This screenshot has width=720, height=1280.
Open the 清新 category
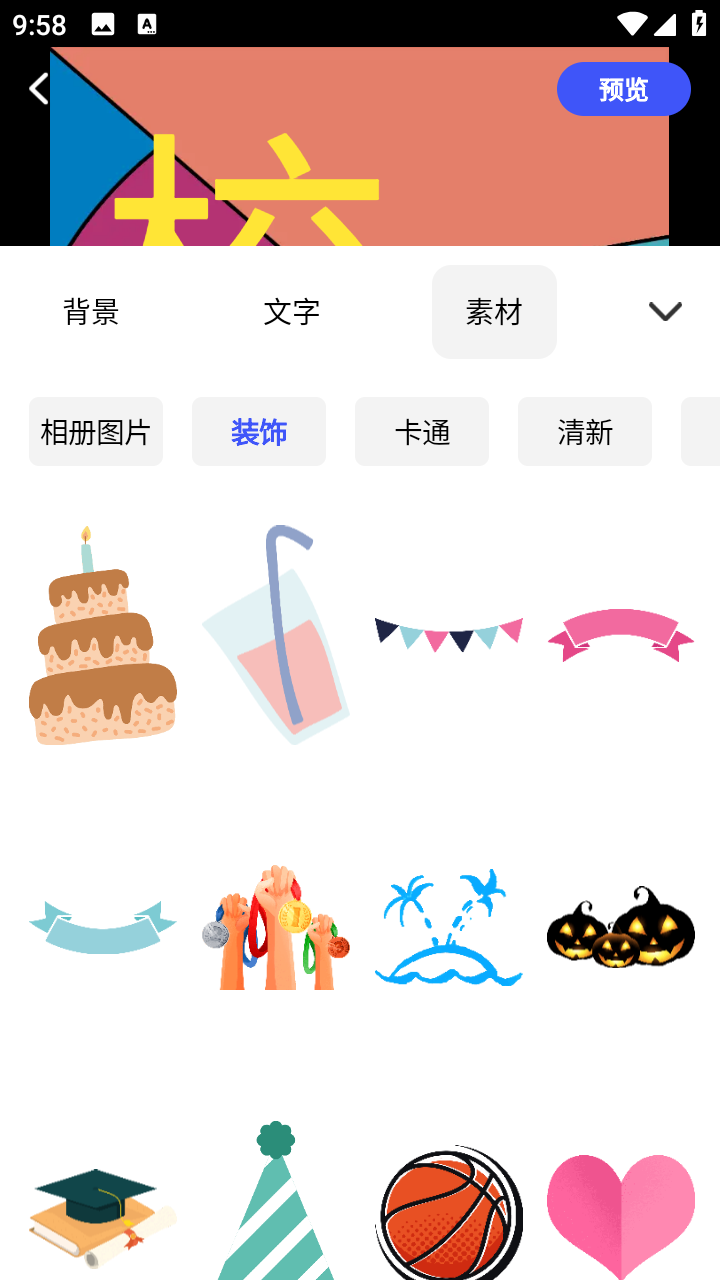pos(585,432)
